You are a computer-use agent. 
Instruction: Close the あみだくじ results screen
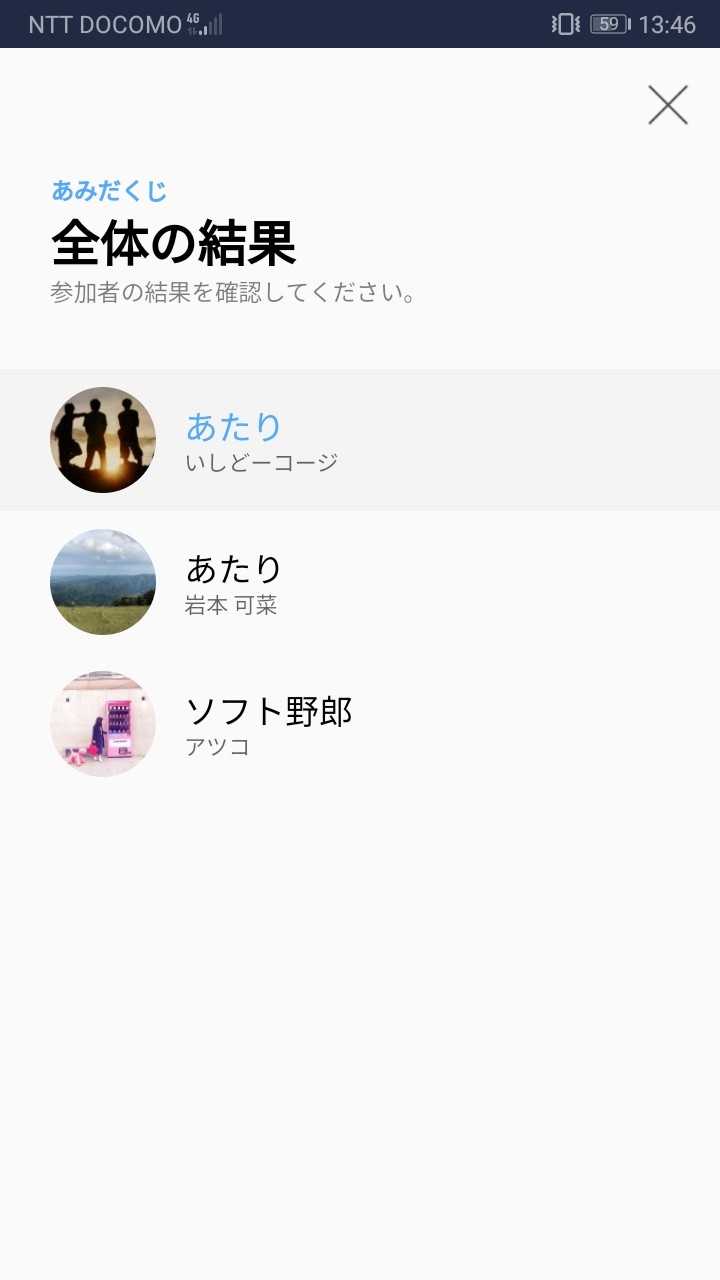pyautogui.click(x=667, y=105)
